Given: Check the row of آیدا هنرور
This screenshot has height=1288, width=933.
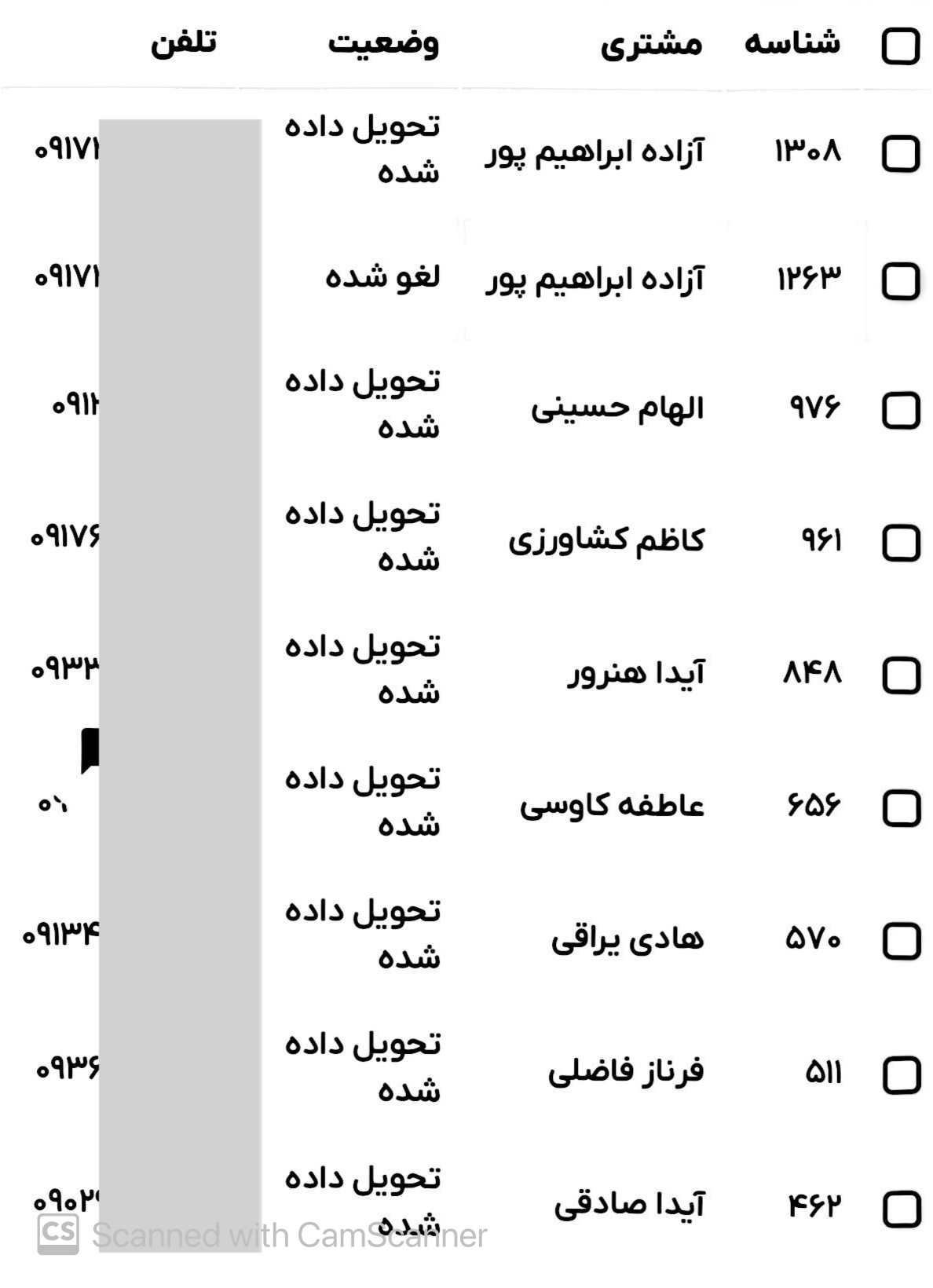Looking at the screenshot, I should (x=900, y=675).
